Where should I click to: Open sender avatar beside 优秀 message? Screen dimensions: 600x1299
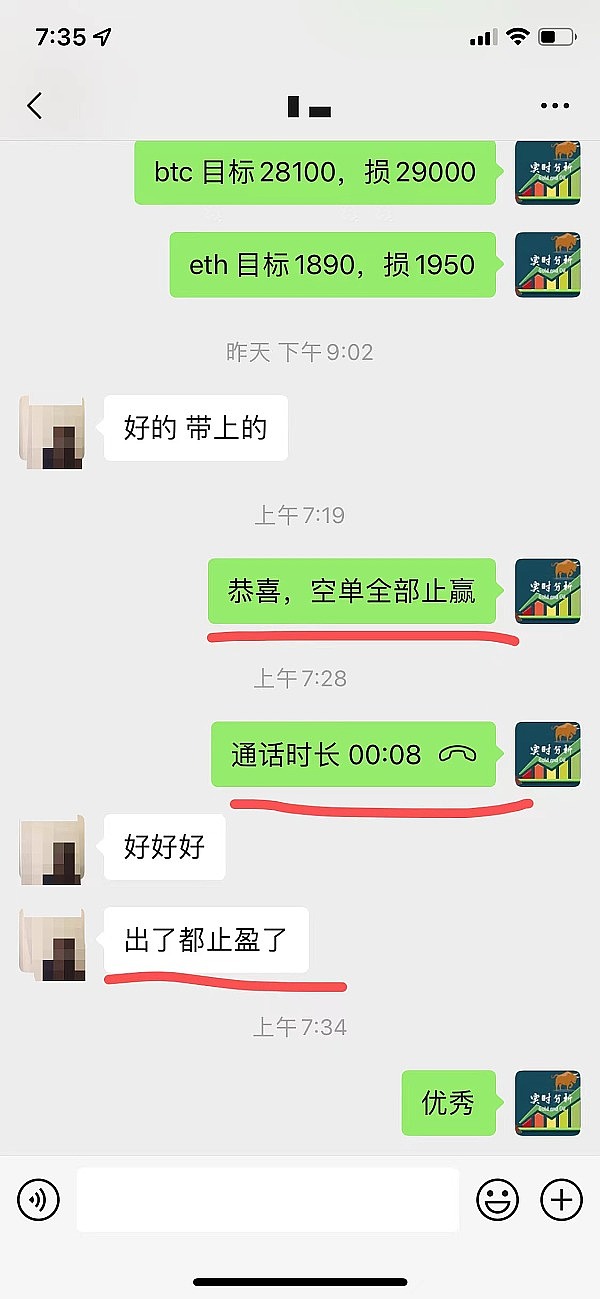[x=547, y=1103]
